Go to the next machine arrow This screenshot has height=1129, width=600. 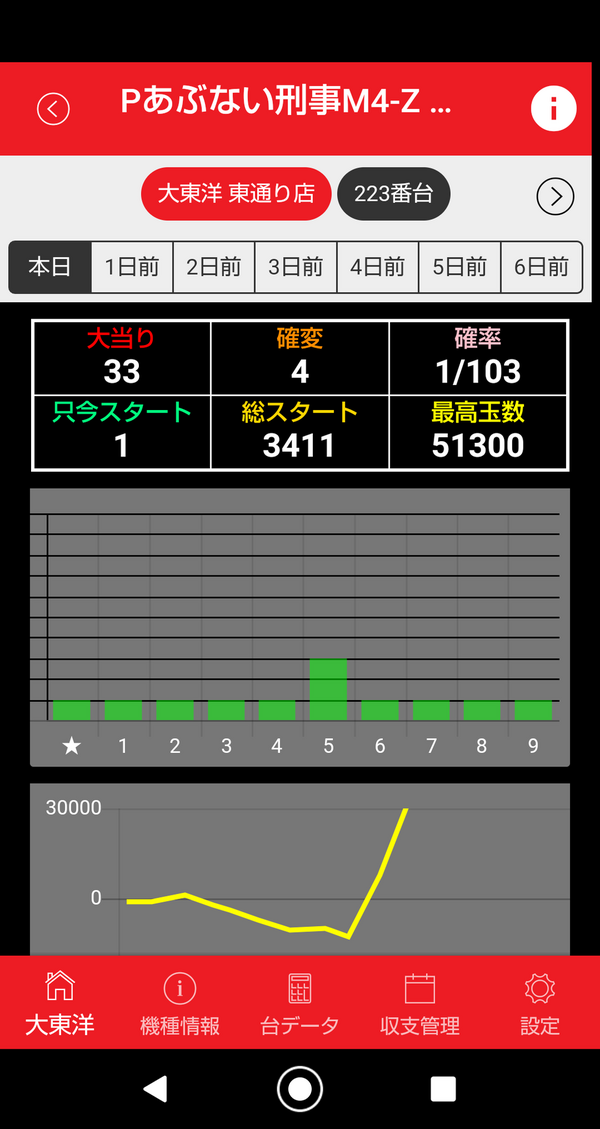555,196
